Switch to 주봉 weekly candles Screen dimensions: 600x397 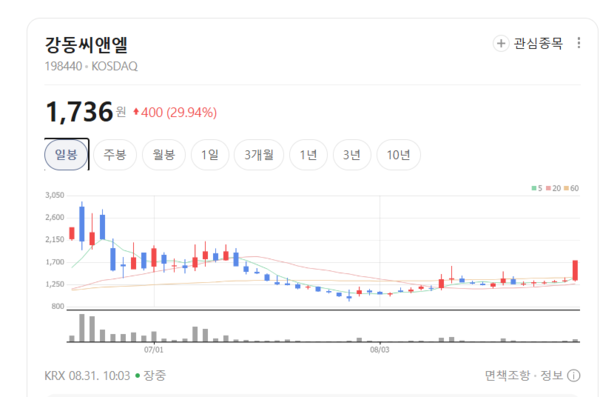115,155
